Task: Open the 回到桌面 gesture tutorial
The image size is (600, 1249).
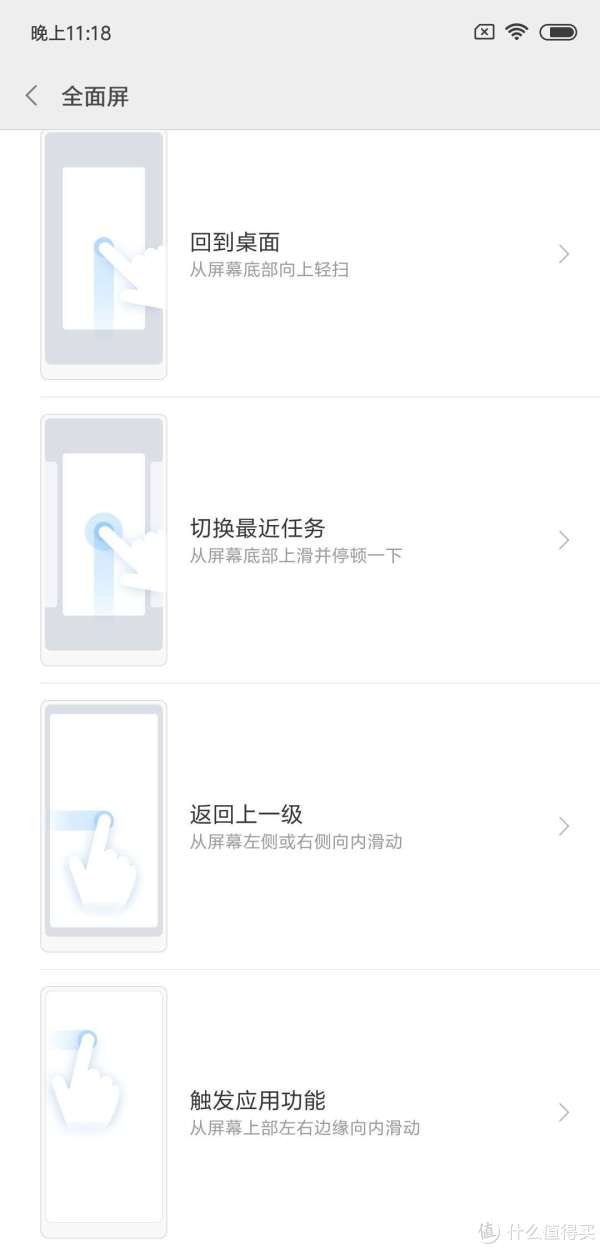Action: (x=300, y=254)
